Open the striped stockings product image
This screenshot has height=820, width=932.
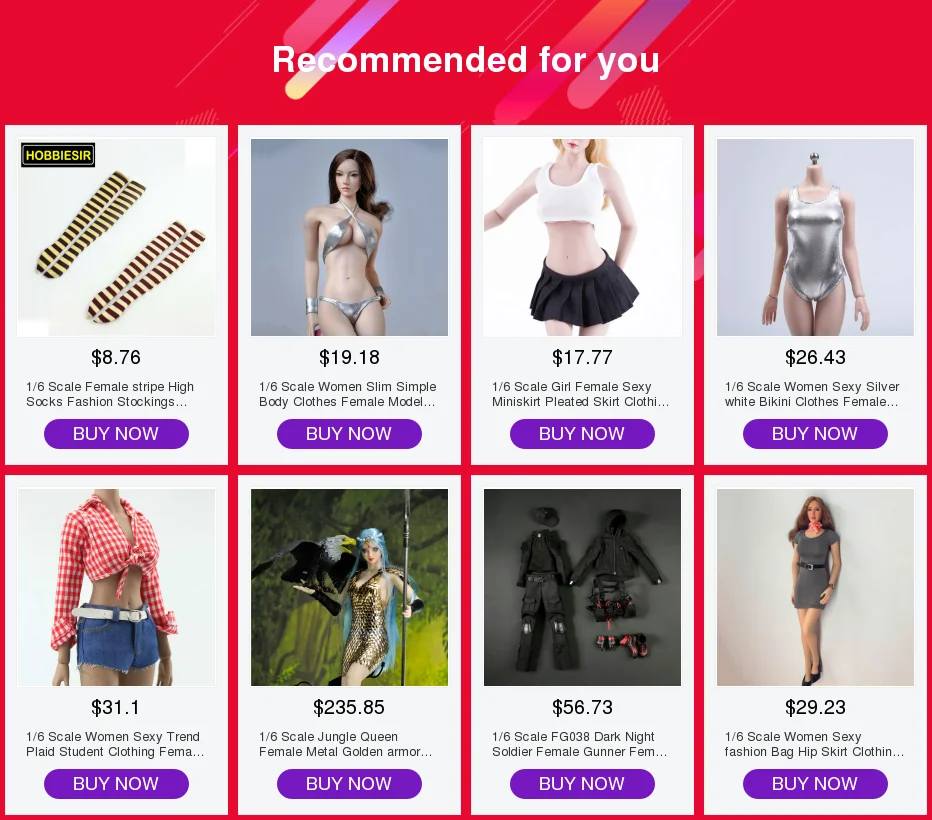[116, 237]
